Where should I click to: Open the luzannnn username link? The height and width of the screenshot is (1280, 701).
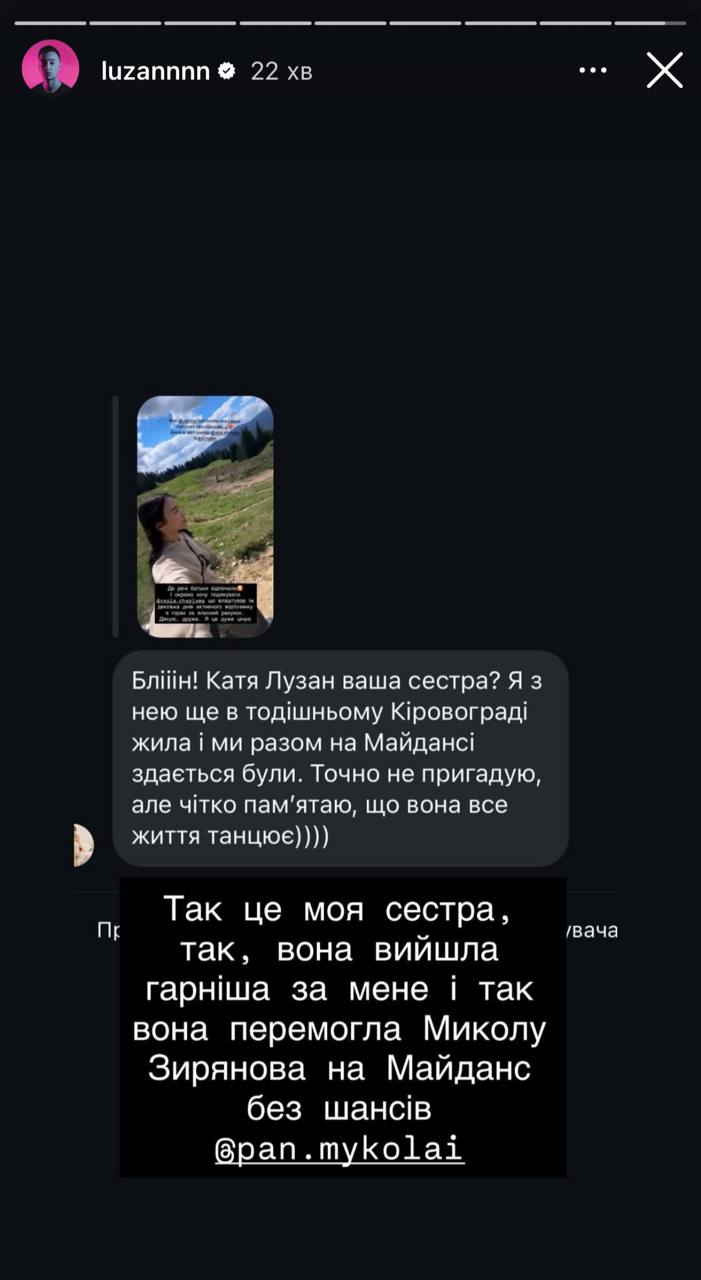pyautogui.click(x=155, y=71)
